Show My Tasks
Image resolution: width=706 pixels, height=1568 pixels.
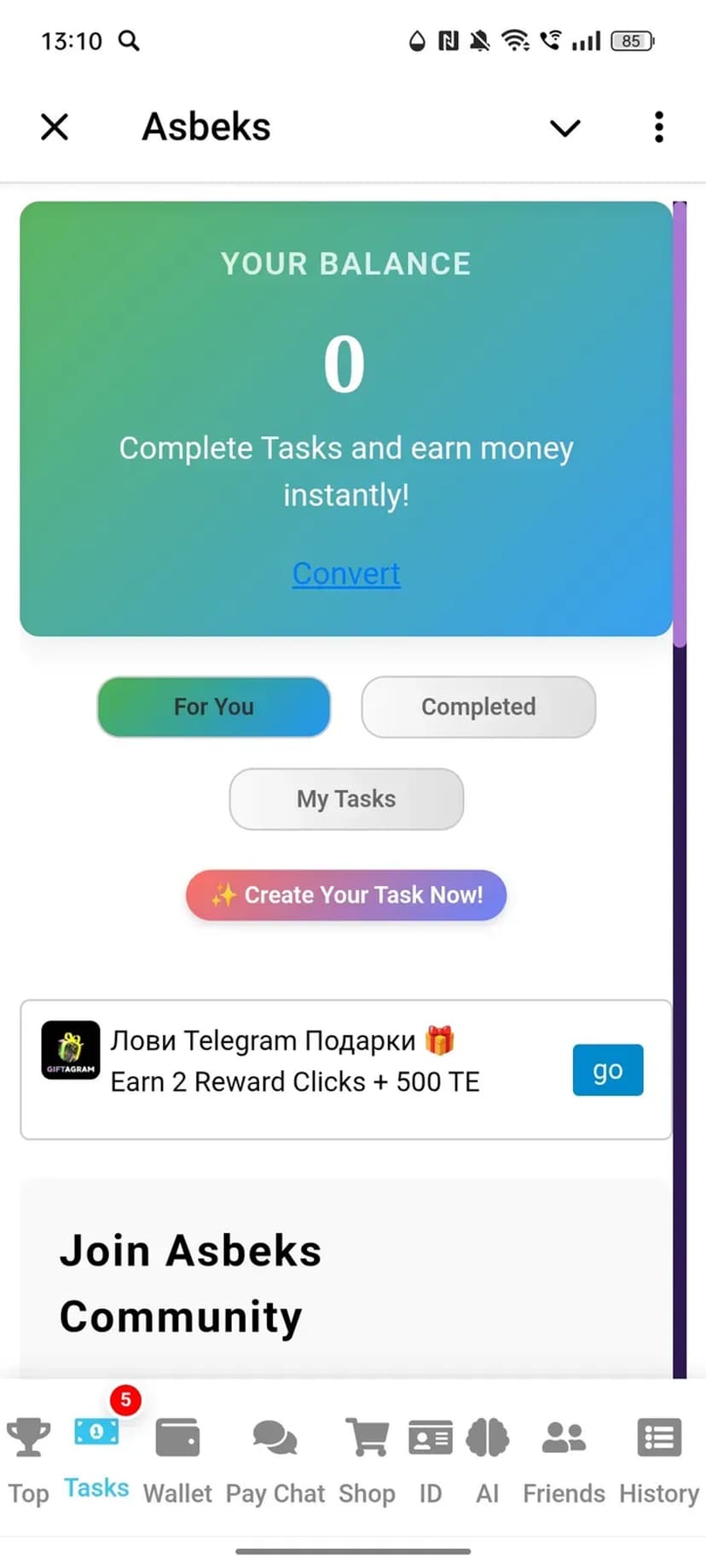[346, 798]
